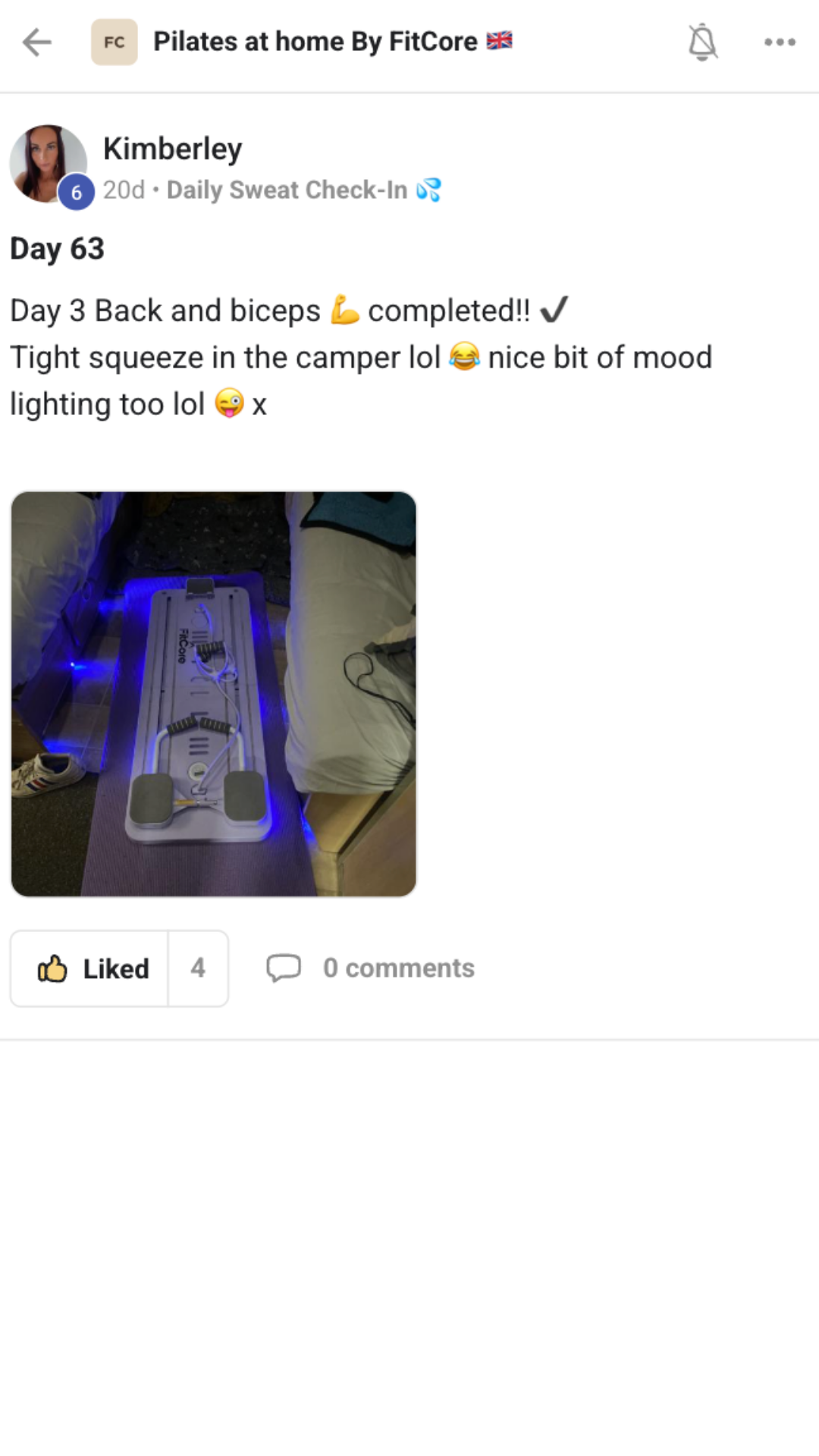
Task: Toggle the notification bell for this post
Action: coord(702,42)
